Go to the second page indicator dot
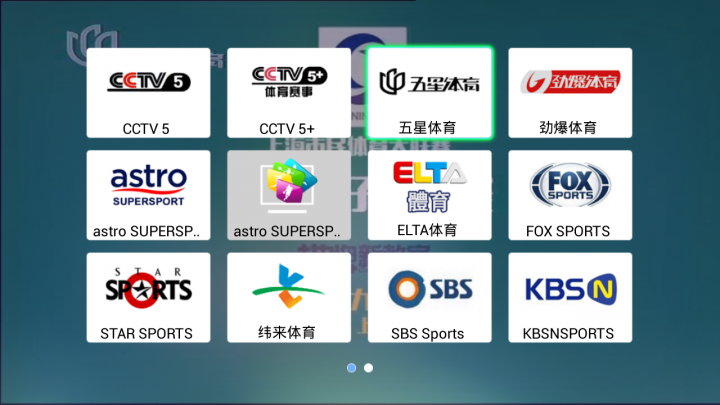 [x=368, y=368]
